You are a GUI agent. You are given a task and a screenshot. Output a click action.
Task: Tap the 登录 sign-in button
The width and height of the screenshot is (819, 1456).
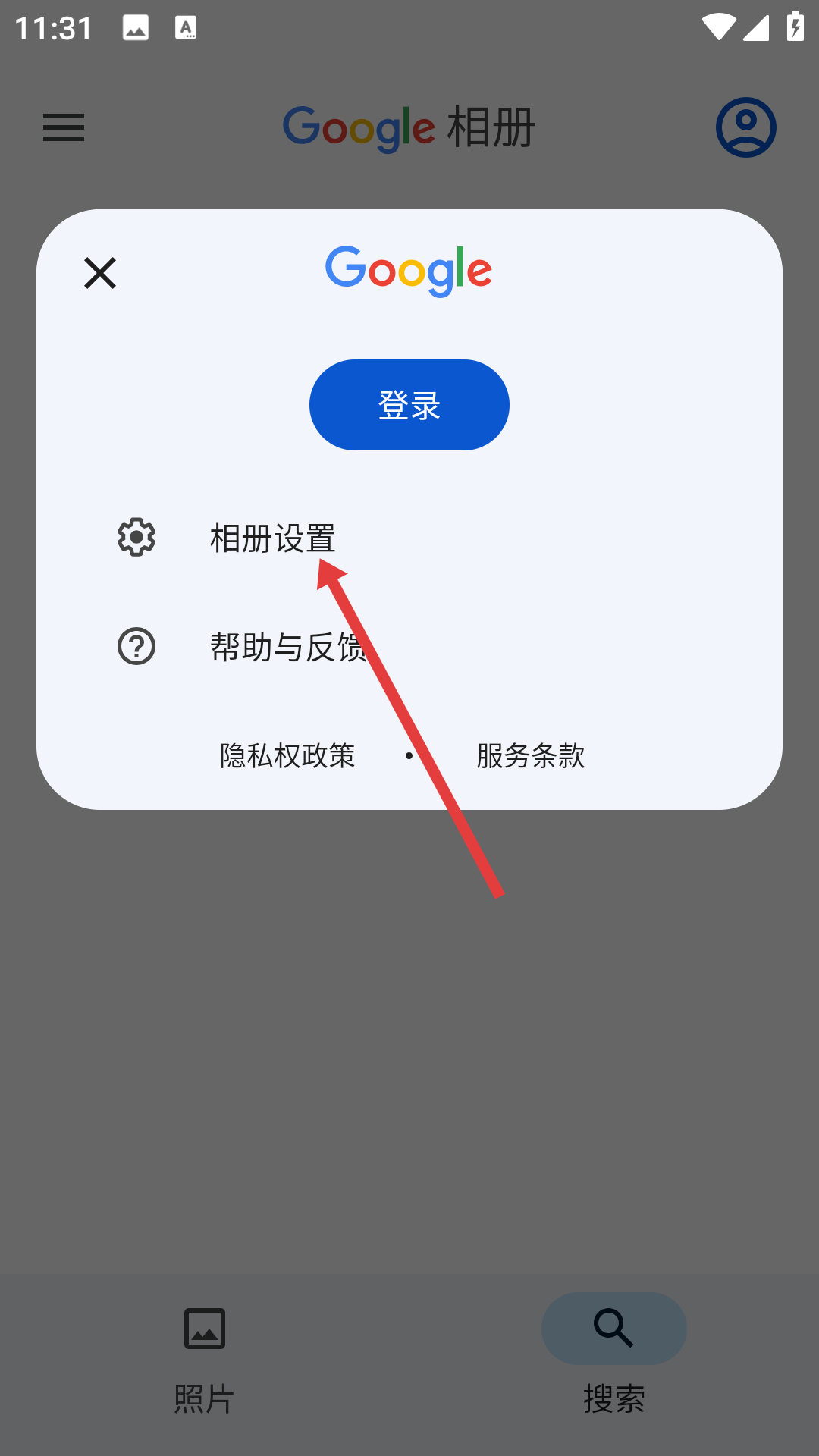(x=409, y=405)
